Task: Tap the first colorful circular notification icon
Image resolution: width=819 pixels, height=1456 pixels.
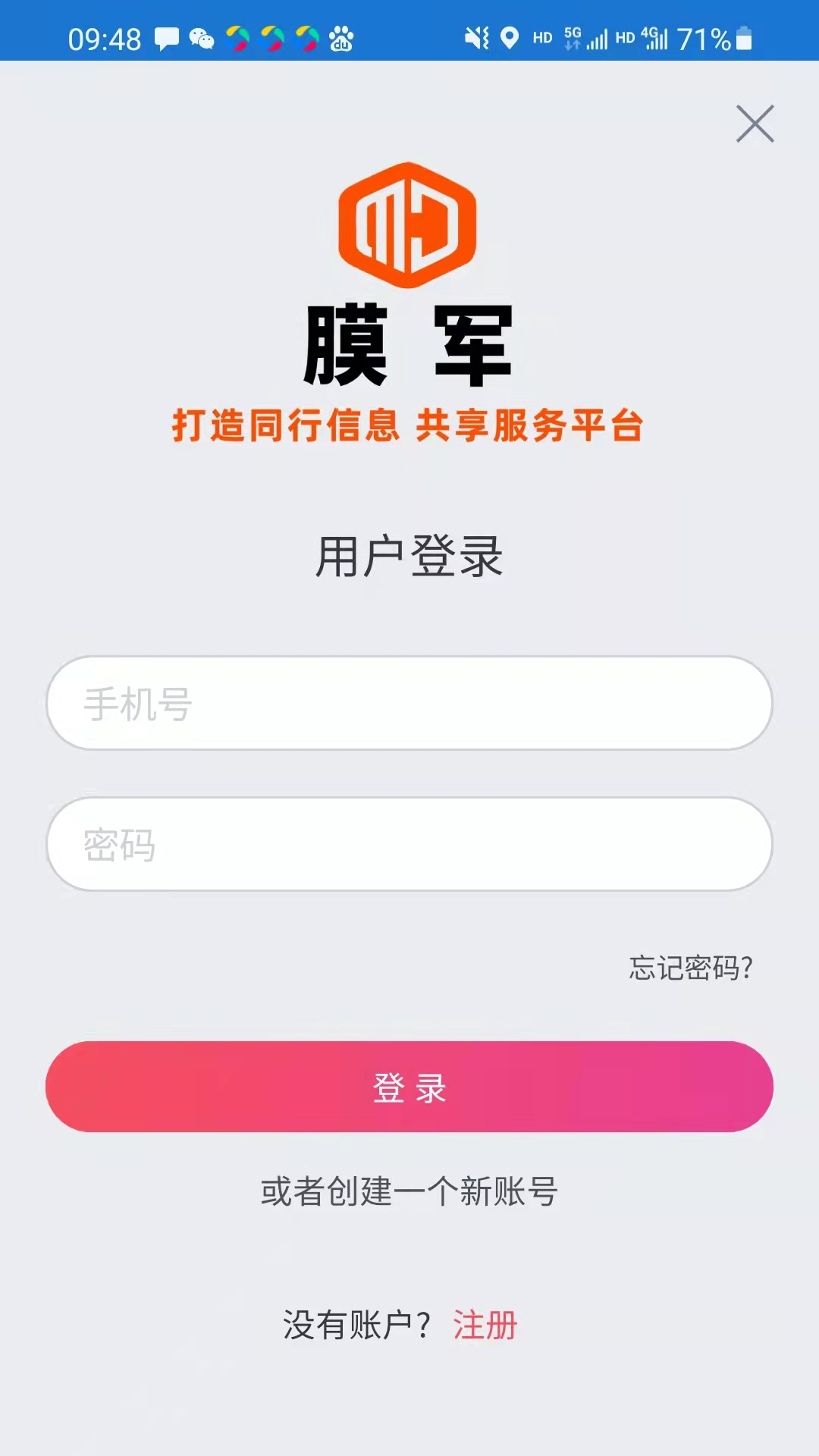Action: (237, 36)
